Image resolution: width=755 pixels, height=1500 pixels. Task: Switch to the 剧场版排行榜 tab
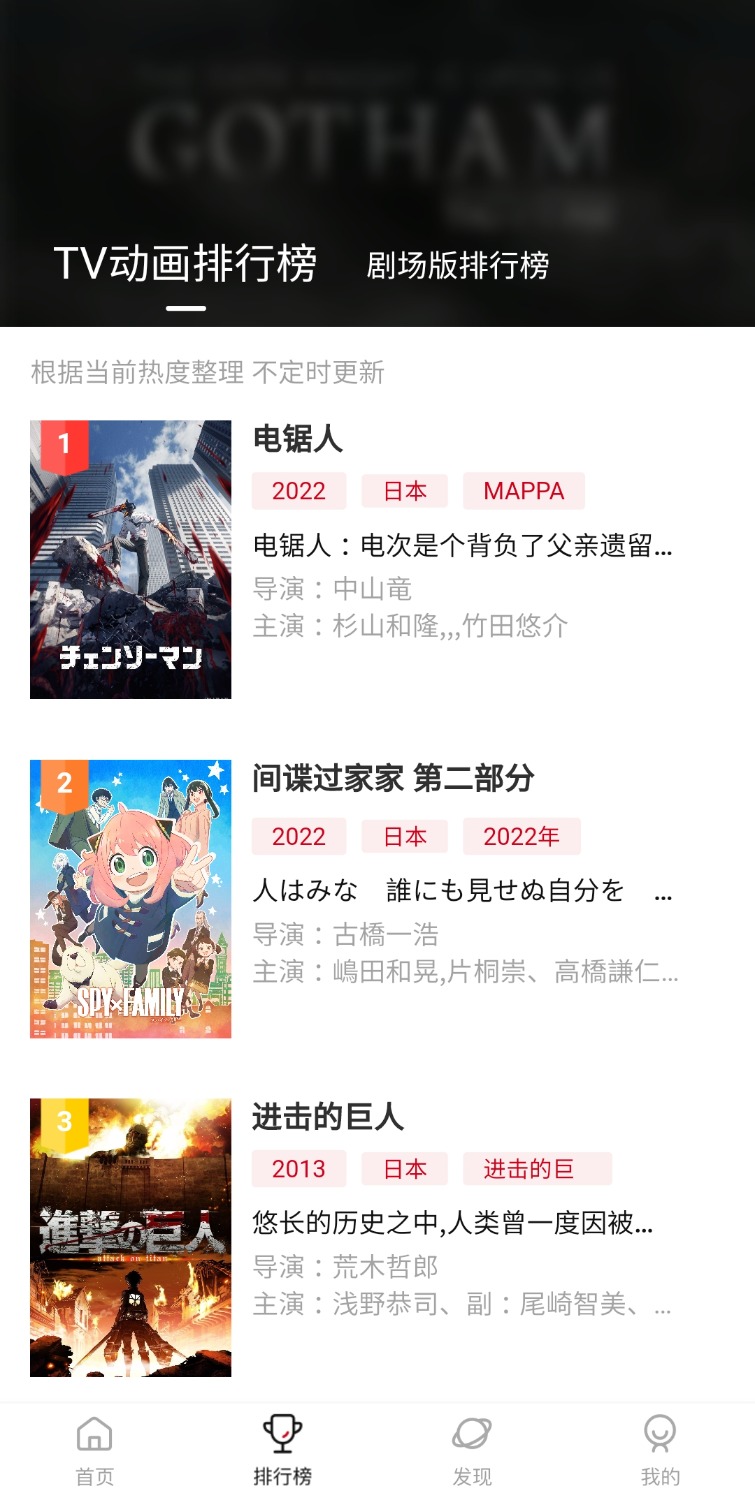[457, 266]
